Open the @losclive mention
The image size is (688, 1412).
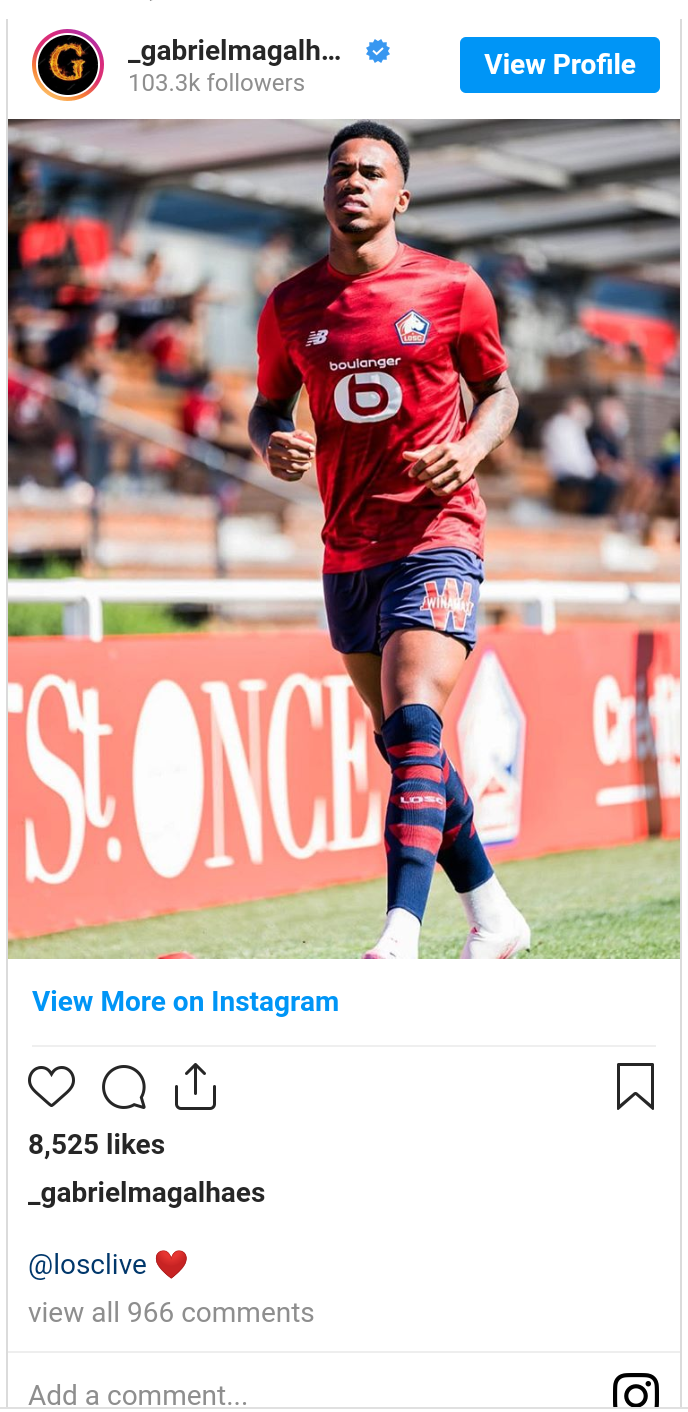coord(88,1264)
